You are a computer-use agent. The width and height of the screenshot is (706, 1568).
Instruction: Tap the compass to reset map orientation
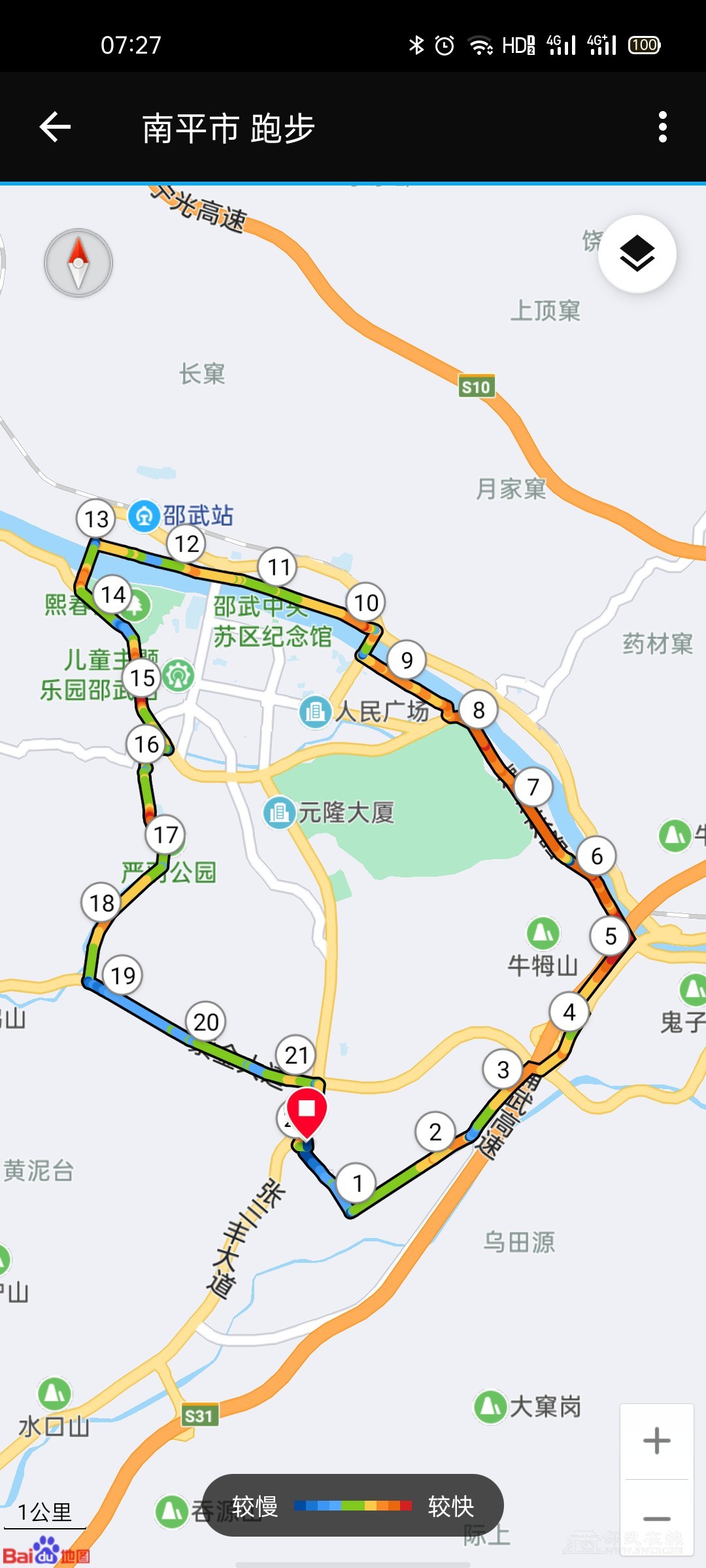tap(78, 263)
